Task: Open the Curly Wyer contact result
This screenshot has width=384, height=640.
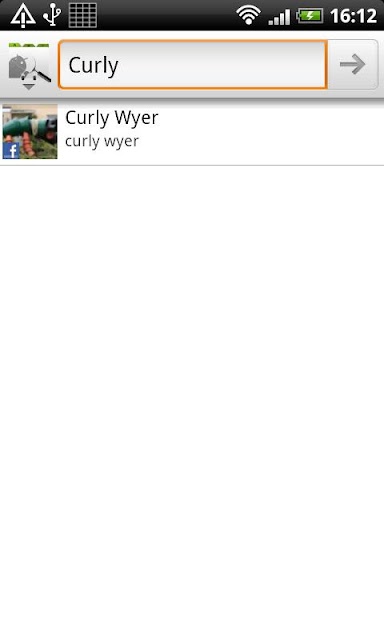Action: pos(192,132)
